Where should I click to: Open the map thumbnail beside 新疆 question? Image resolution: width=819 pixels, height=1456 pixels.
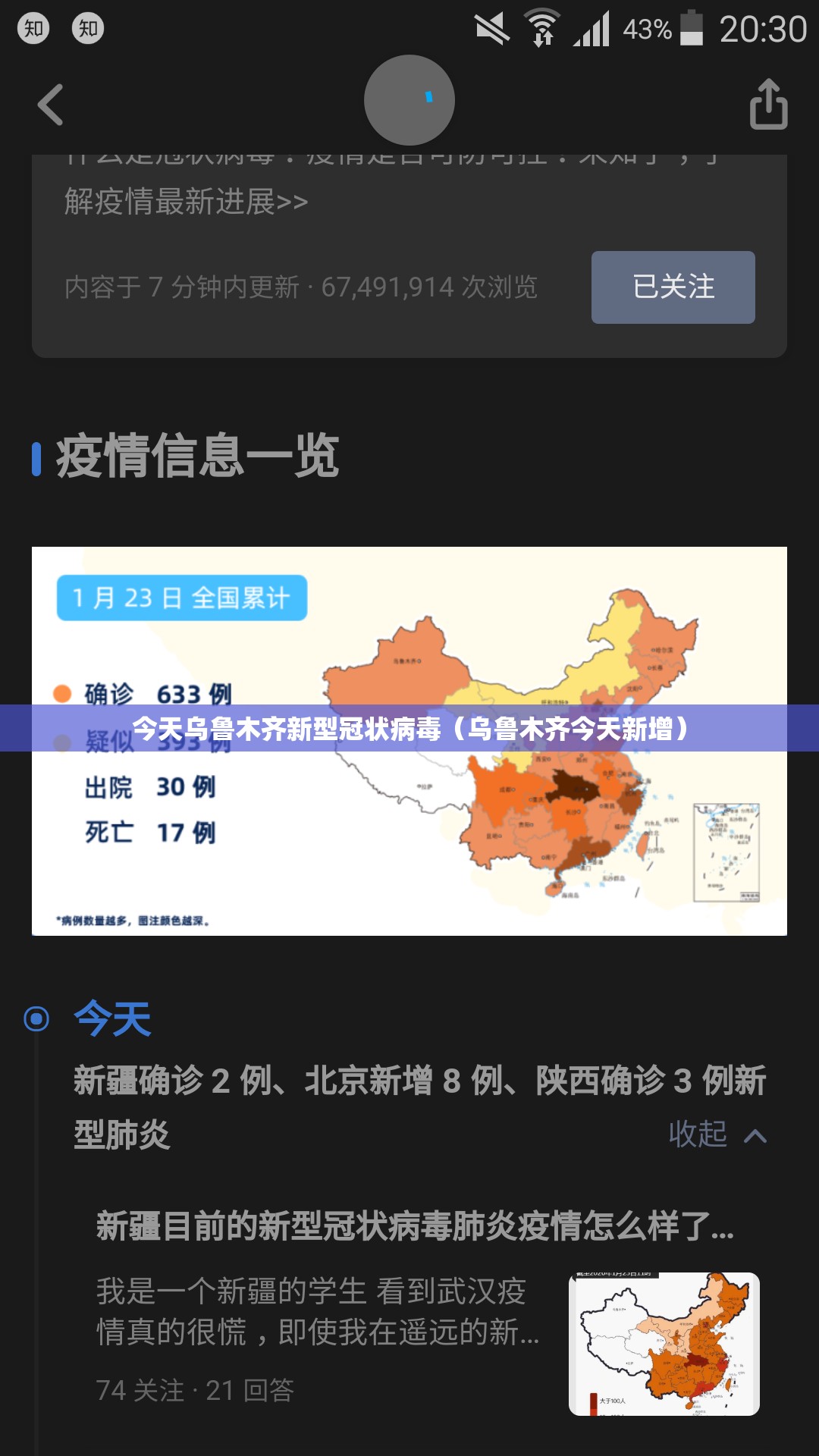[x=664, y=1344]
